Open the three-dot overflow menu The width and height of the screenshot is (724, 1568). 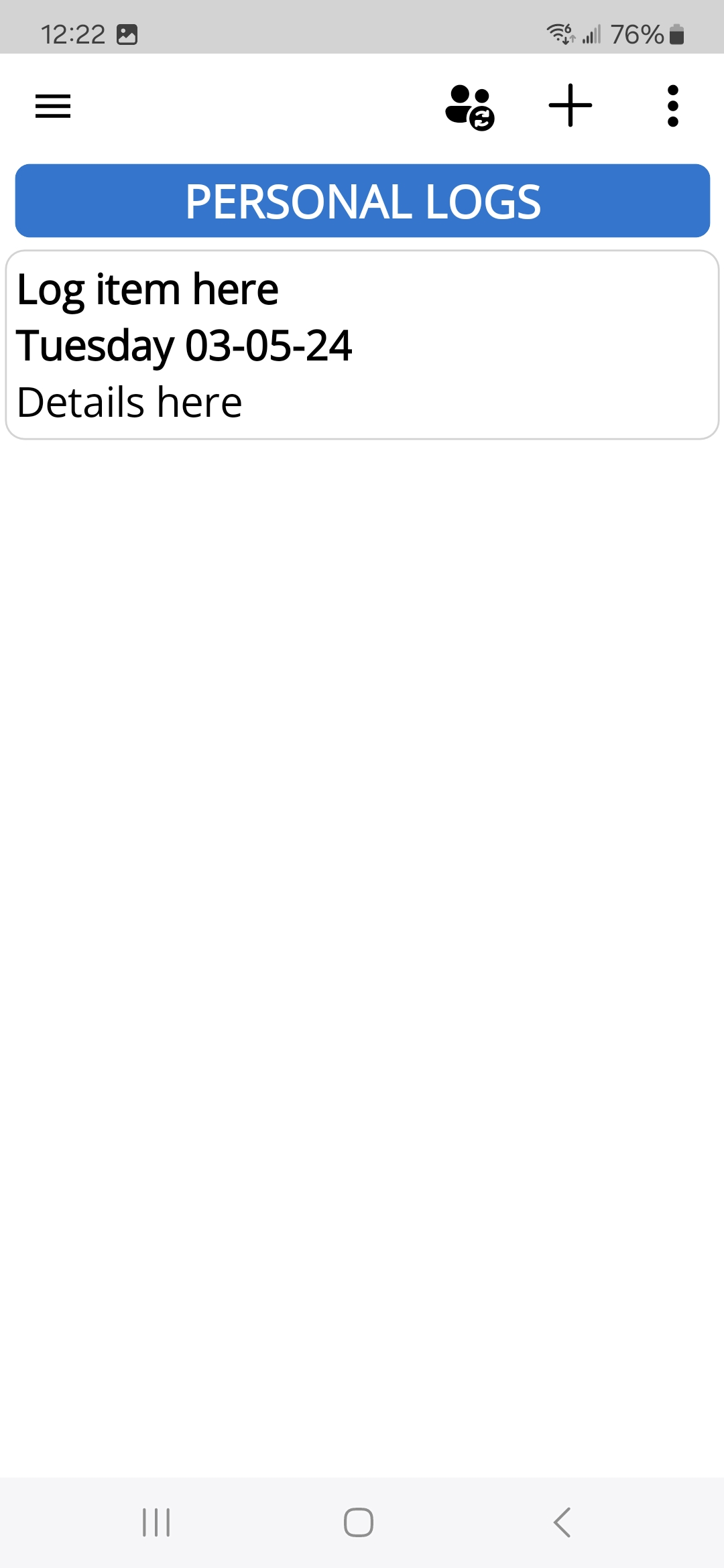pos(673,106)
